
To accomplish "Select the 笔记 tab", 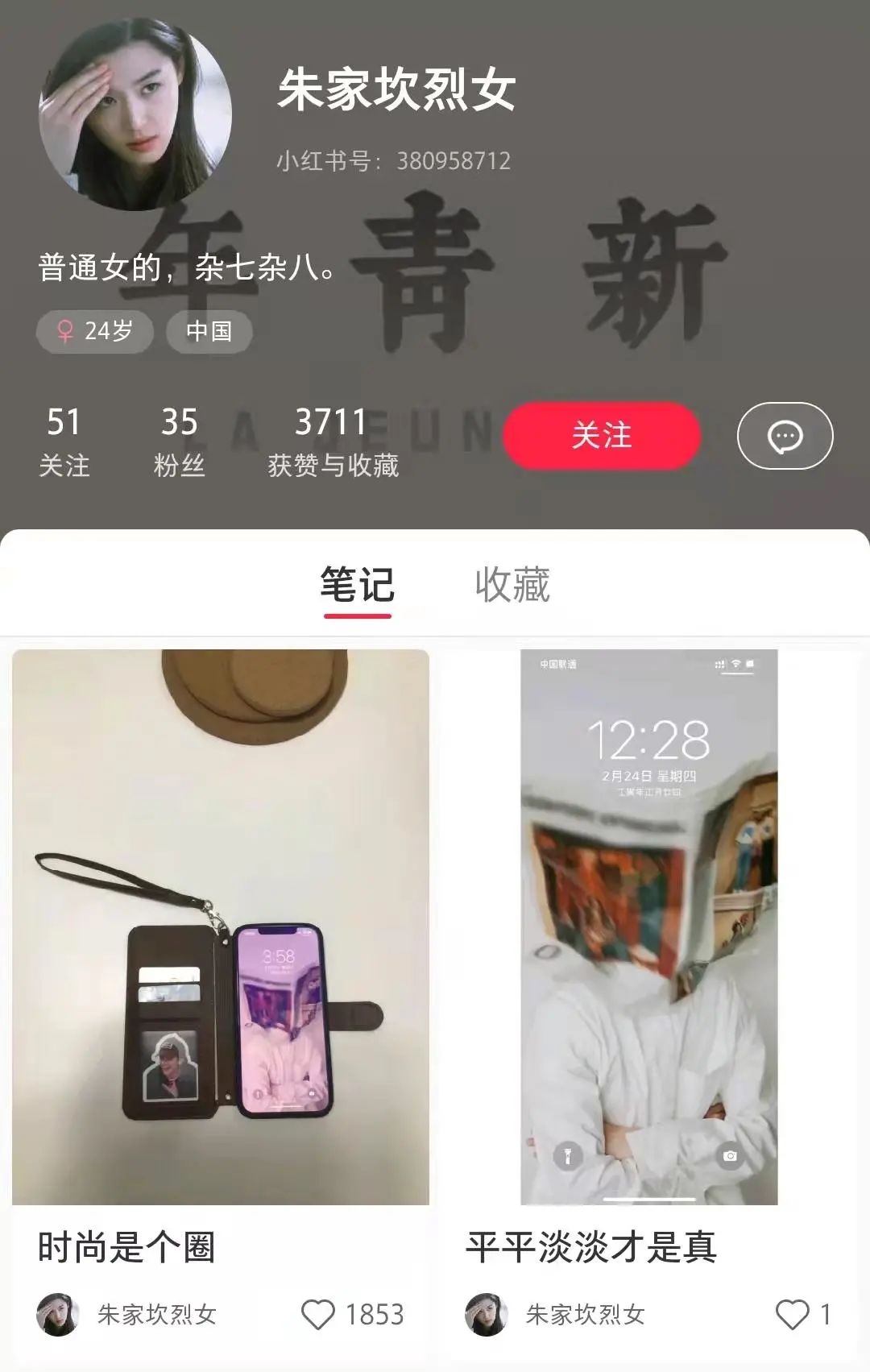I will [357, 584].
